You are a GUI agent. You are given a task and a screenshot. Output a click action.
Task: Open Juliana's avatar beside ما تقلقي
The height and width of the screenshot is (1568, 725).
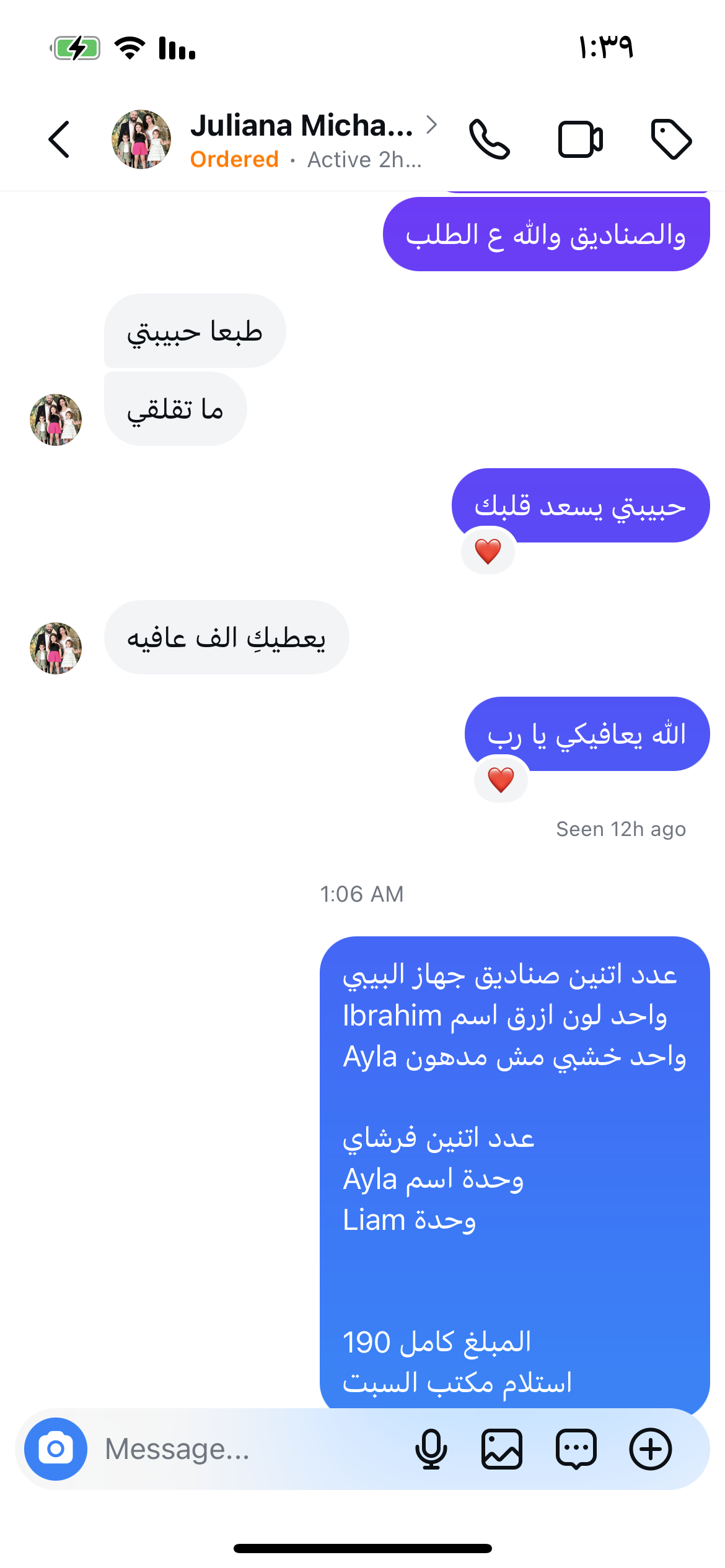pos(56,420)
